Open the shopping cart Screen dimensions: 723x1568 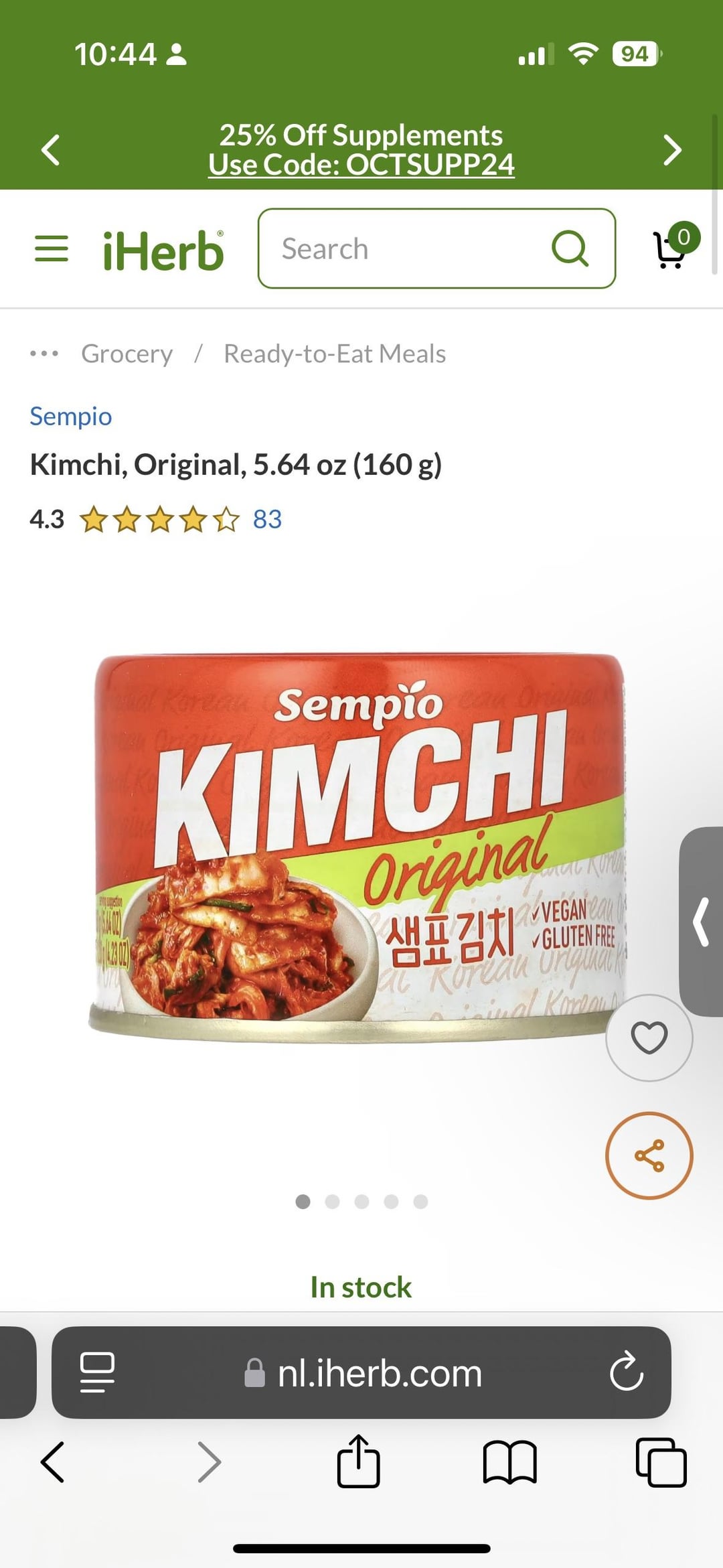tap(671, 248)
